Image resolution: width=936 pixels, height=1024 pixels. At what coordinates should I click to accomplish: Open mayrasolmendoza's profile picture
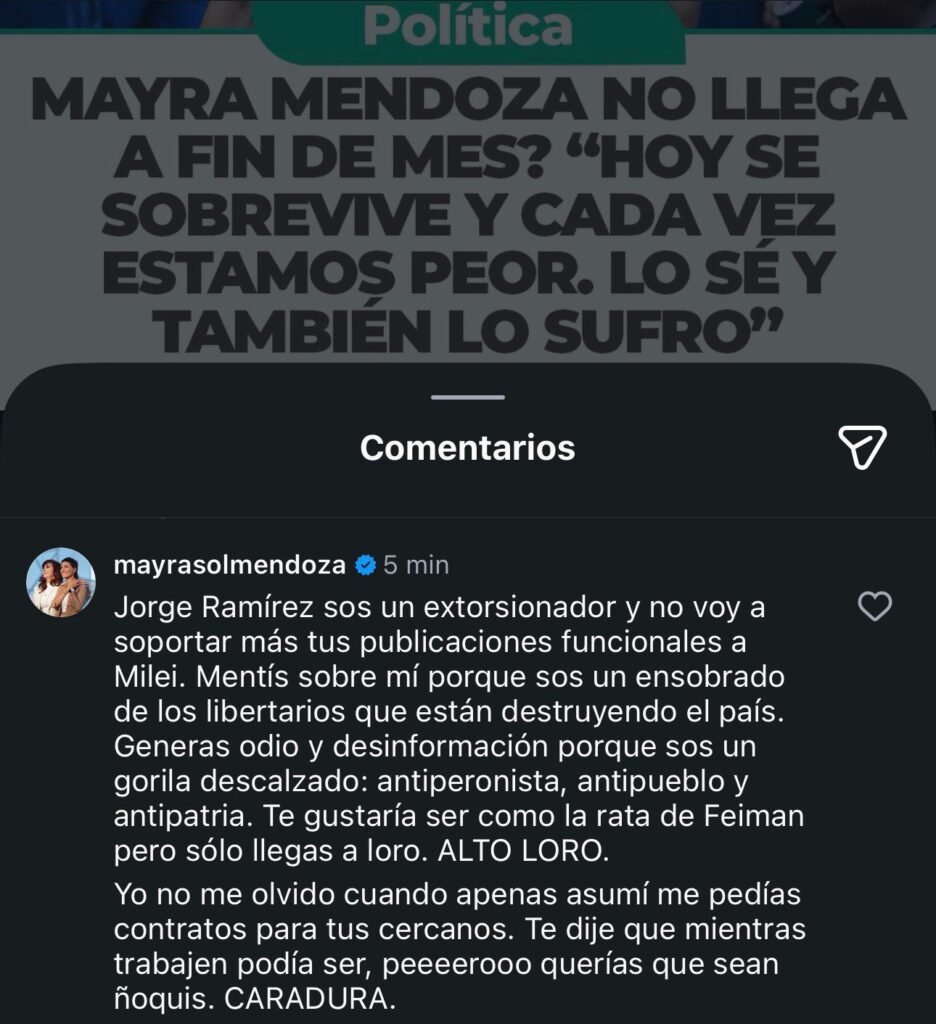pyautogui.click(x=61, y=582)
